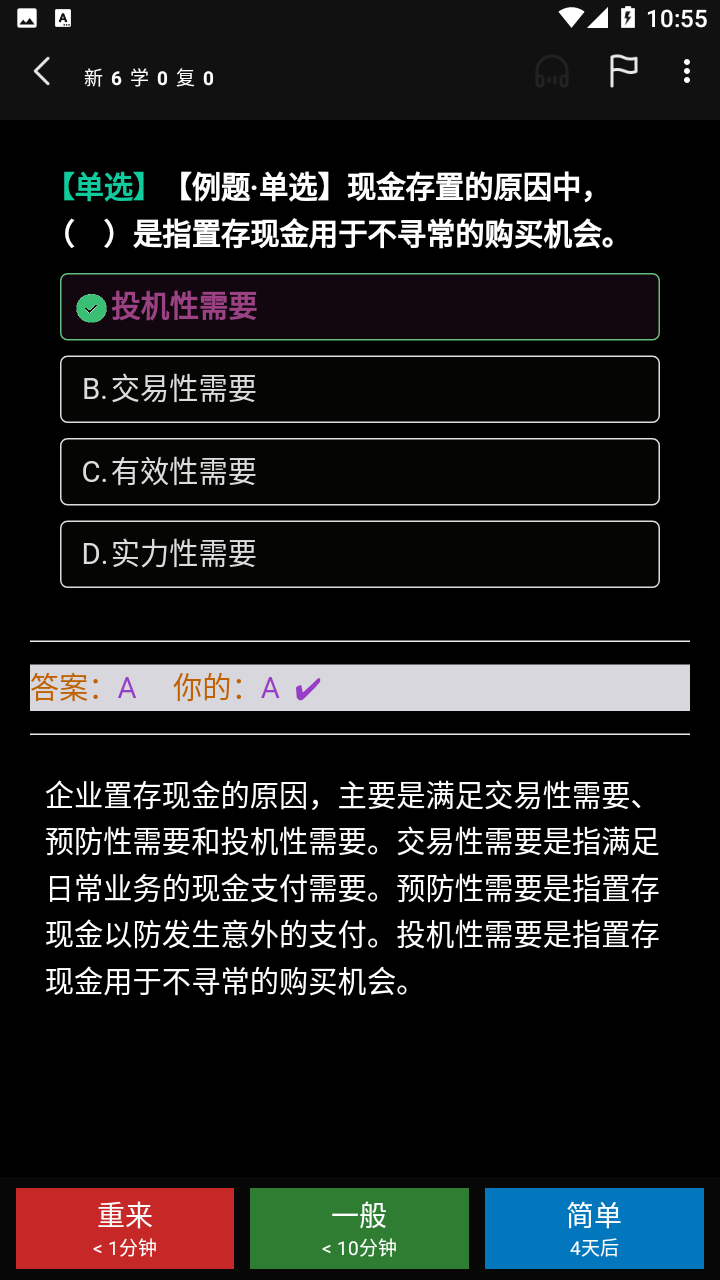This screenshot has width=720, height=1280.
Task: Open the three-dot overflow menu
Action: [x=686, y=71]
